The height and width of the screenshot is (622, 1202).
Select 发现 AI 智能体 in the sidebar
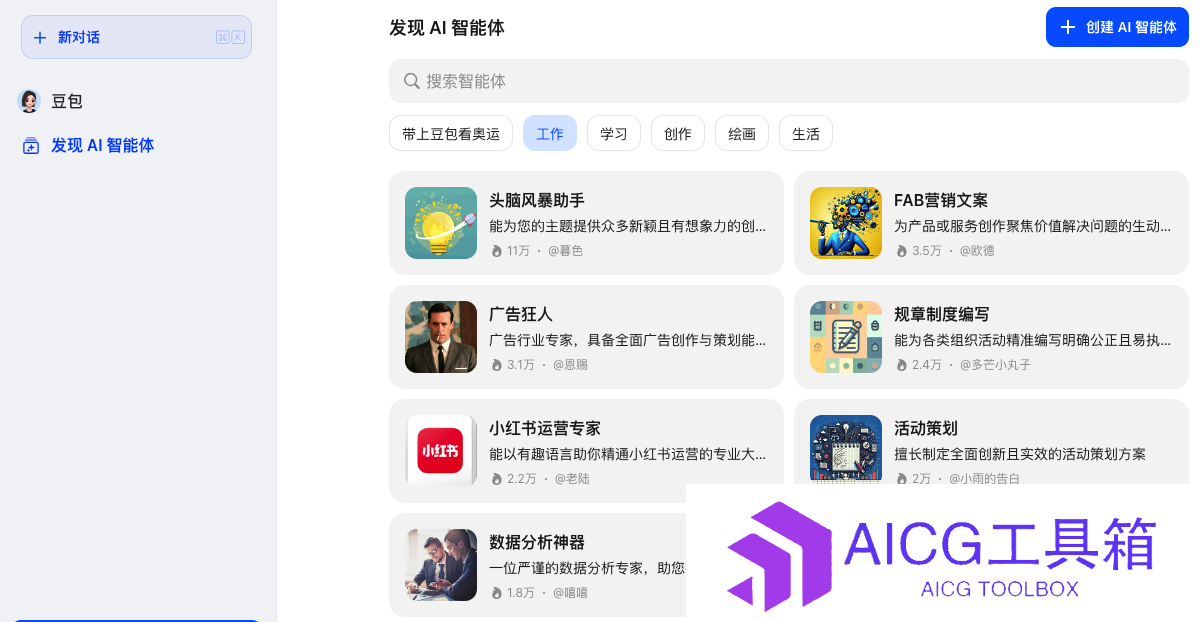tap(102, 145)
